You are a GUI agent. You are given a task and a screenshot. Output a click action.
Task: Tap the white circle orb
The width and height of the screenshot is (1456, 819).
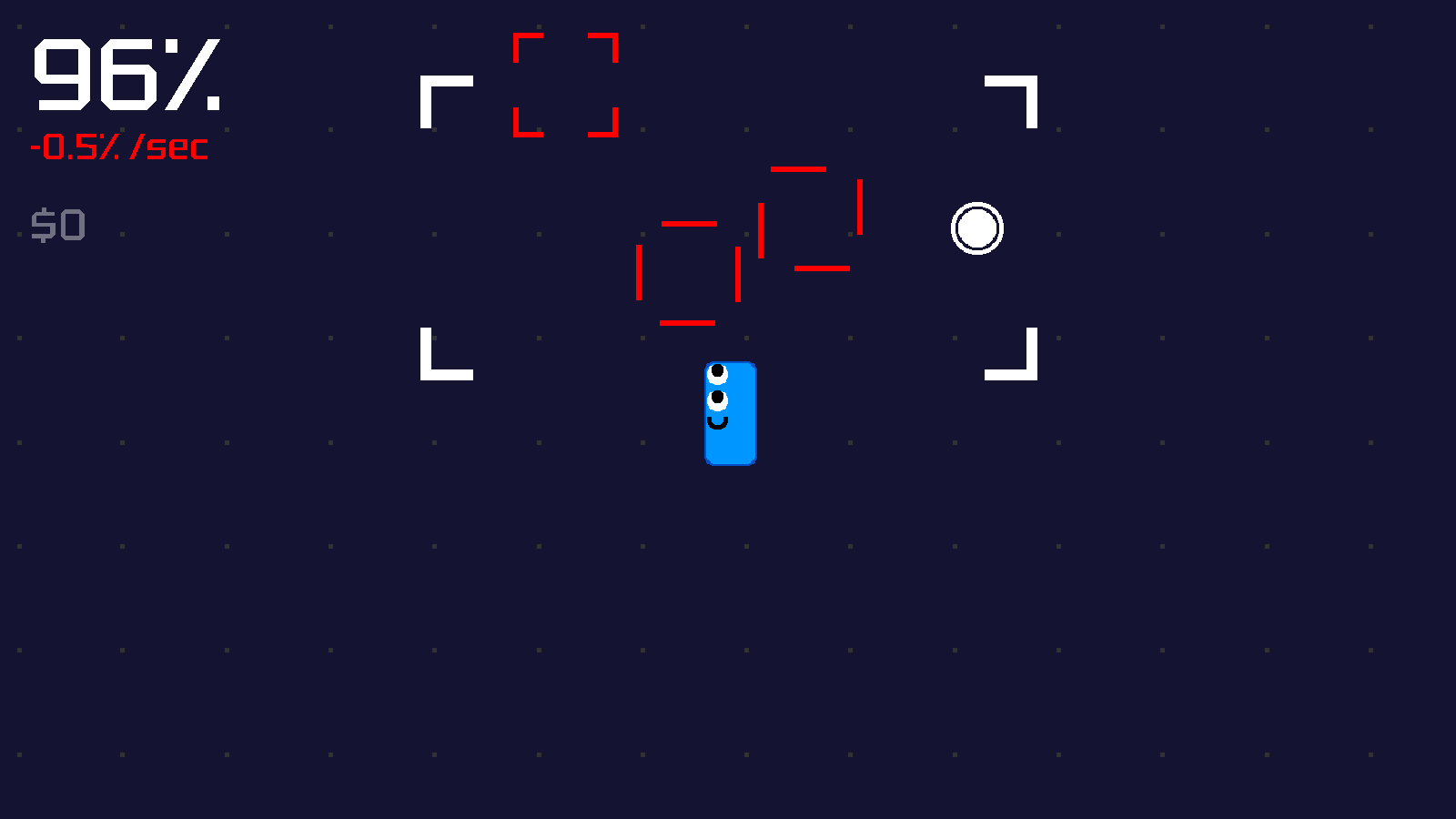(x=977, y=228)
